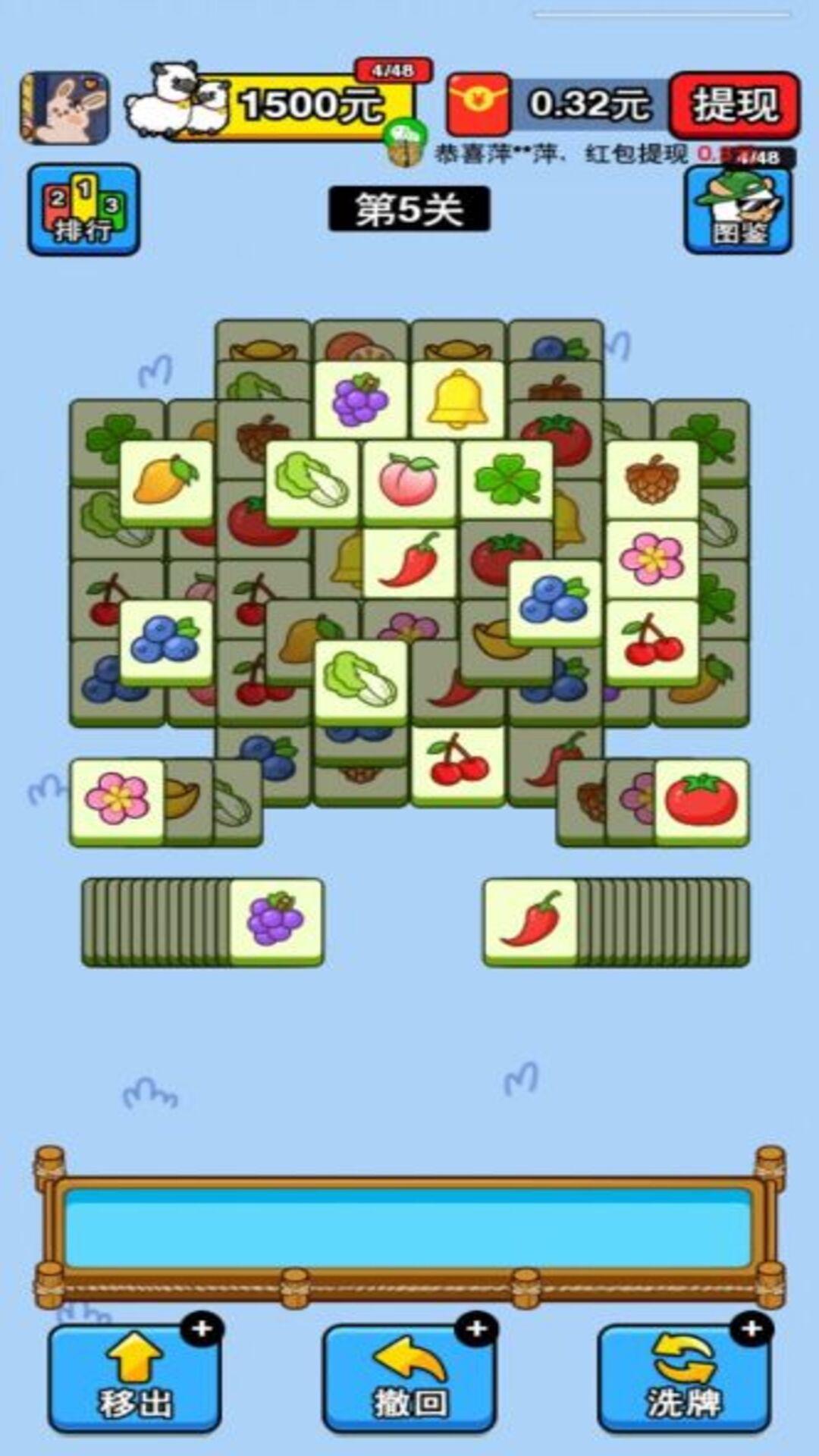Select the yellow bell tile
The height and width of the screenshot is (1456, 819).
pos(458,400)
